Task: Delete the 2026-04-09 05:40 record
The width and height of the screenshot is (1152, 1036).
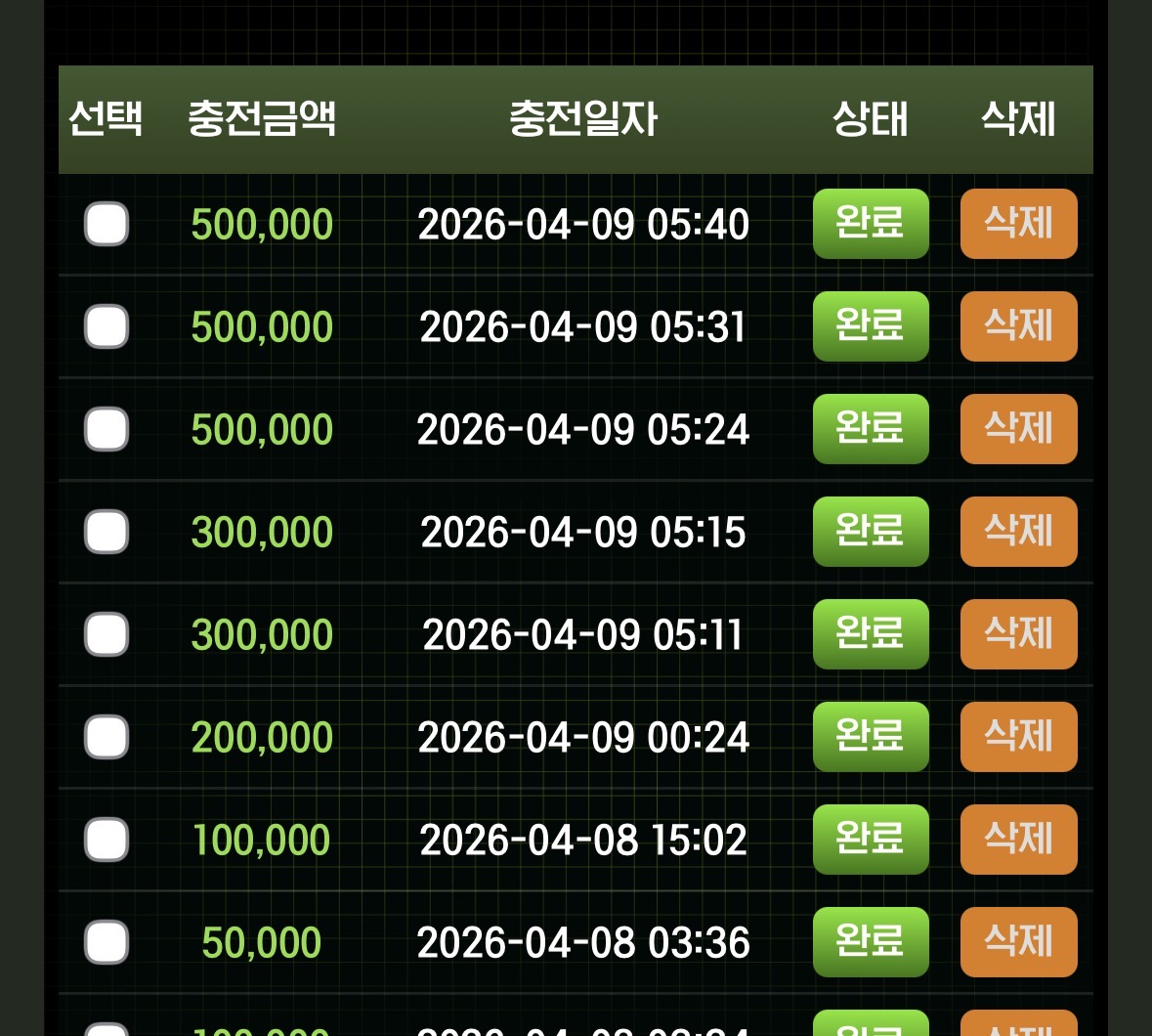Action: 1018,224
